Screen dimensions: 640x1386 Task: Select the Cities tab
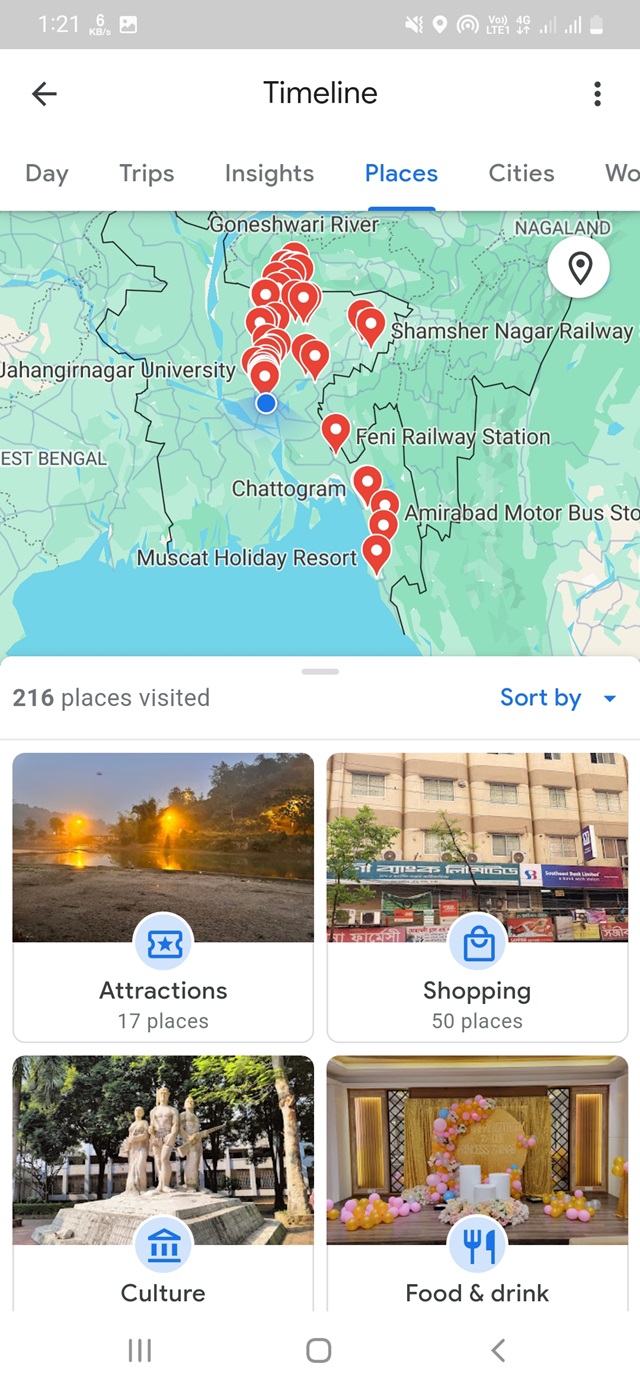(x=521, y=173)
